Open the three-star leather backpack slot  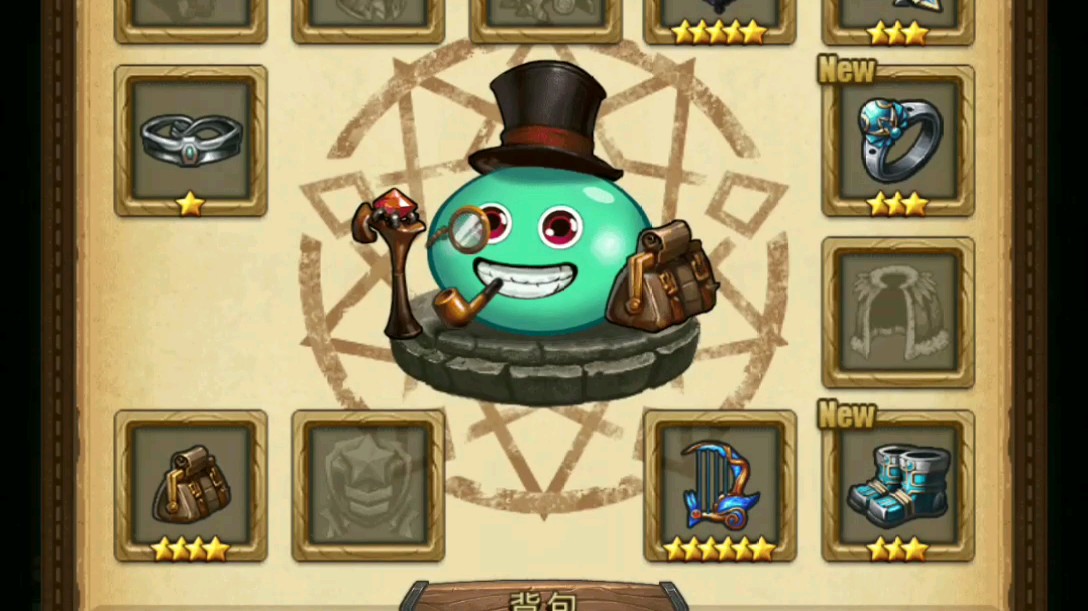190,485
